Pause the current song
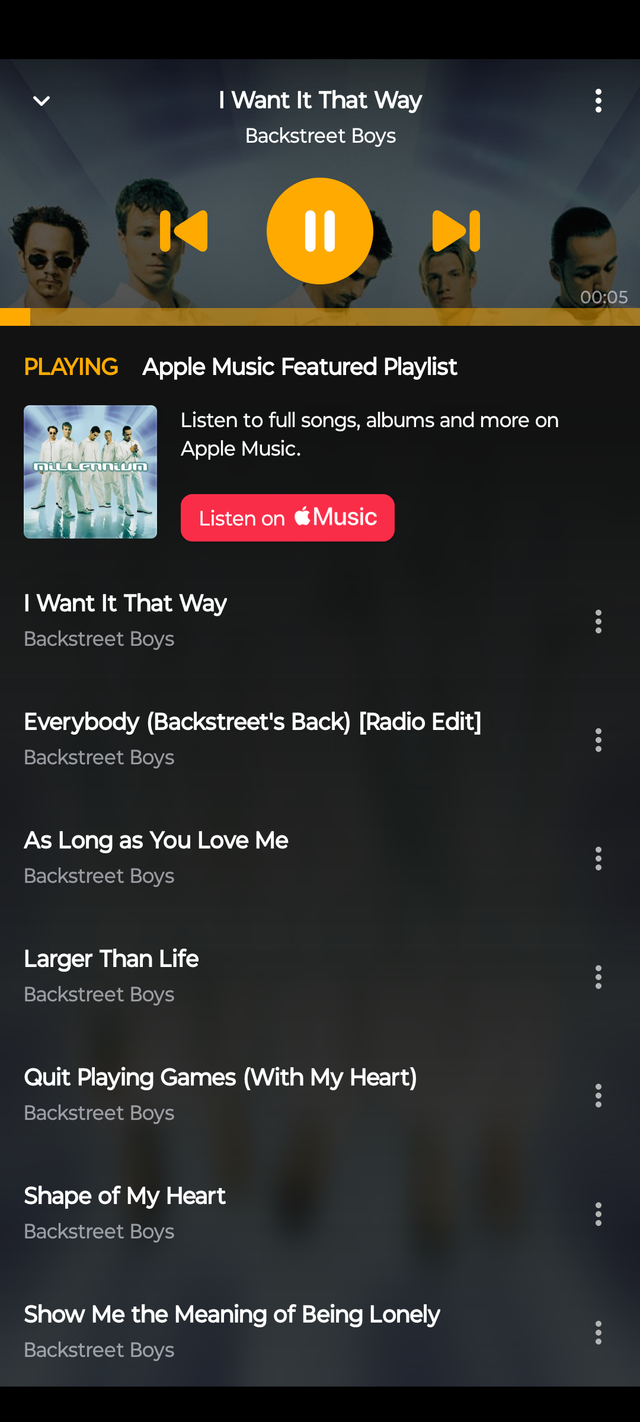This screenshot has width=640, height=1422. (320, 231)
